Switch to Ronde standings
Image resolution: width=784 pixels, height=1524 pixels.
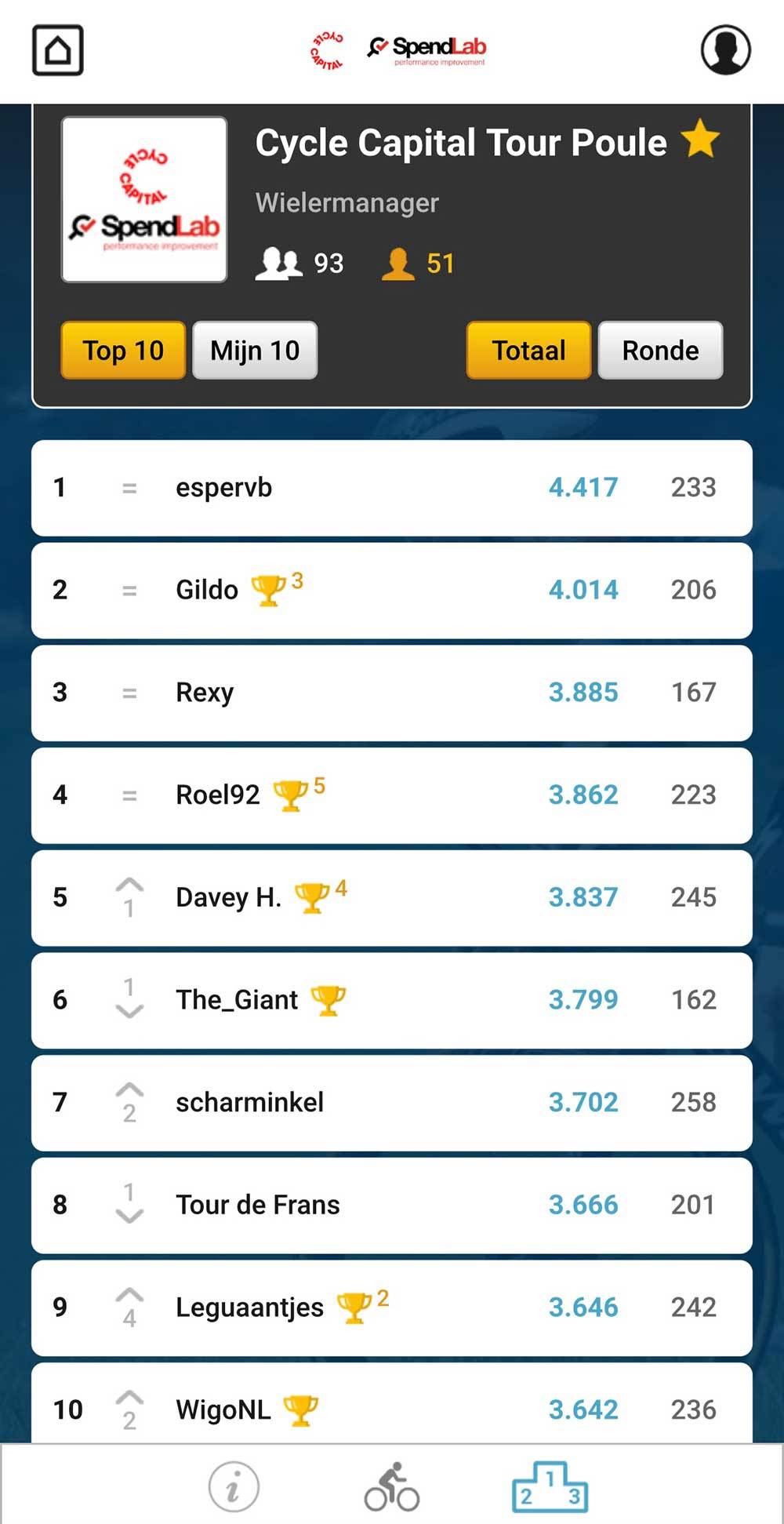(660, 350)
